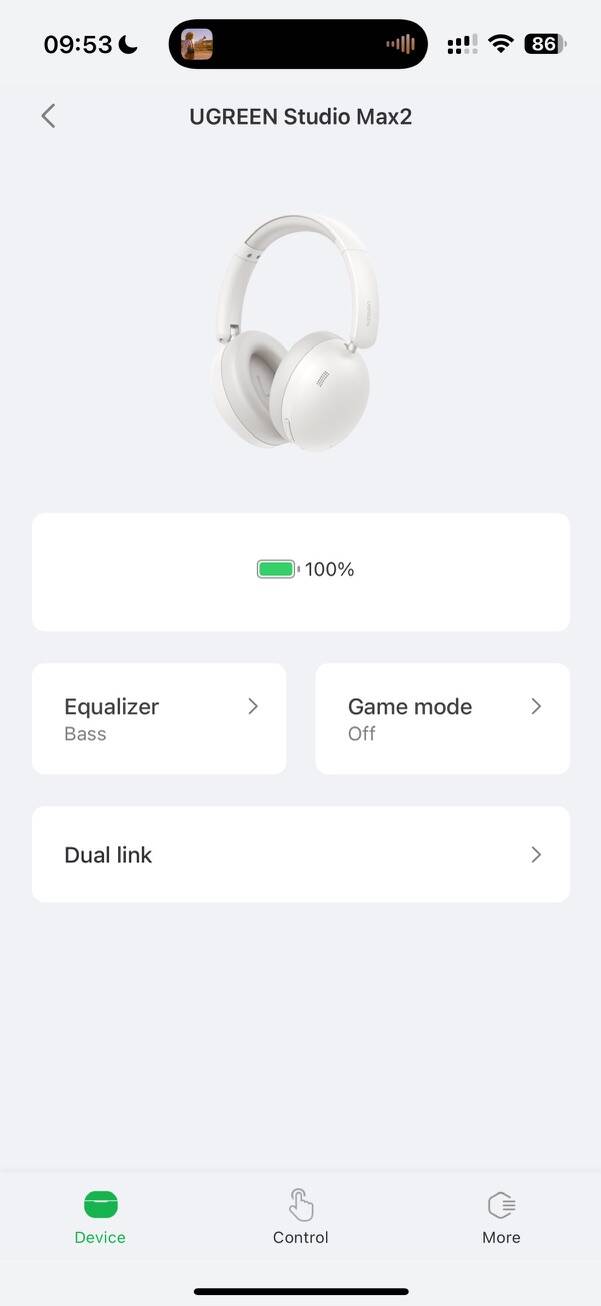Select the Device tab

100,1216
